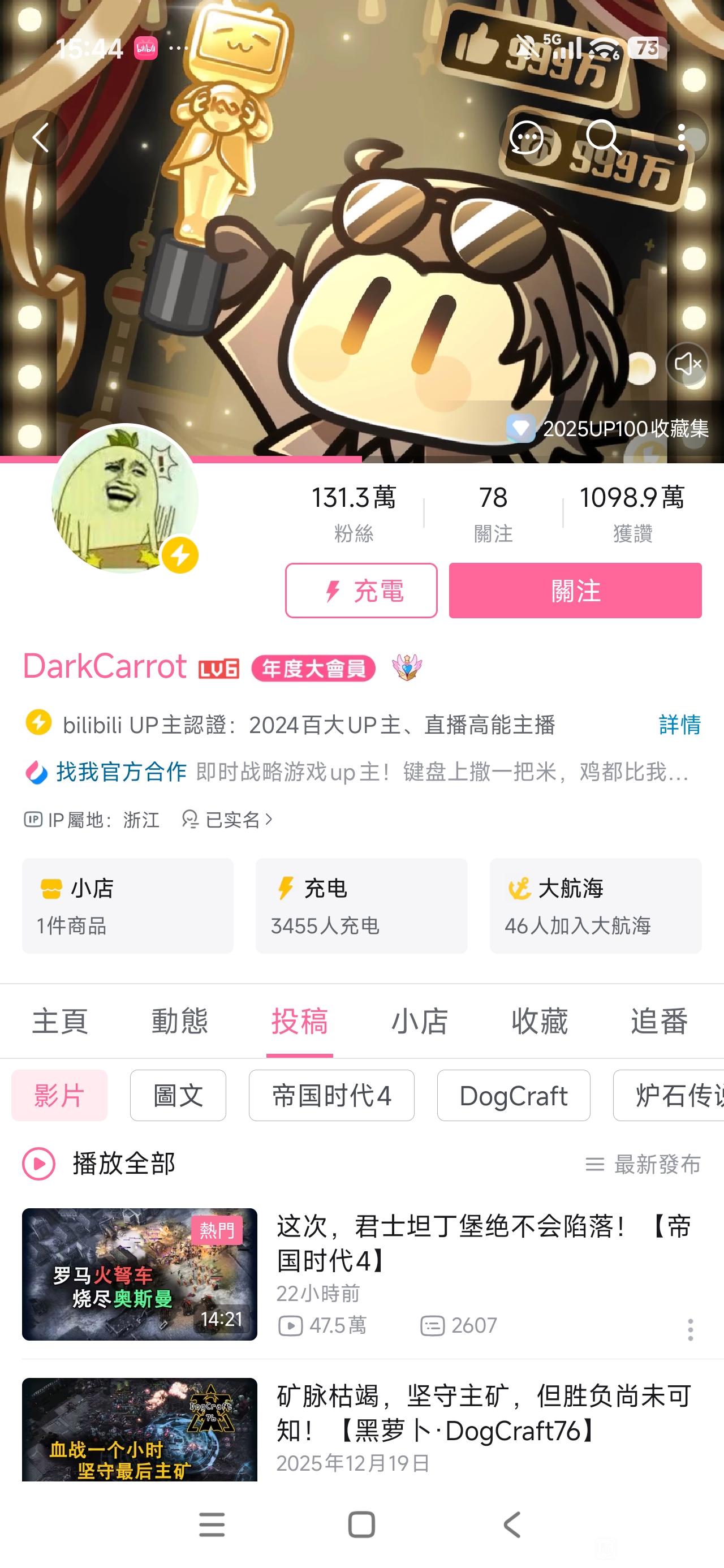The height and width of the screenshot is (1568, 724).
Task: Switch to the 收藏 tab
Action: (540, 1021)
